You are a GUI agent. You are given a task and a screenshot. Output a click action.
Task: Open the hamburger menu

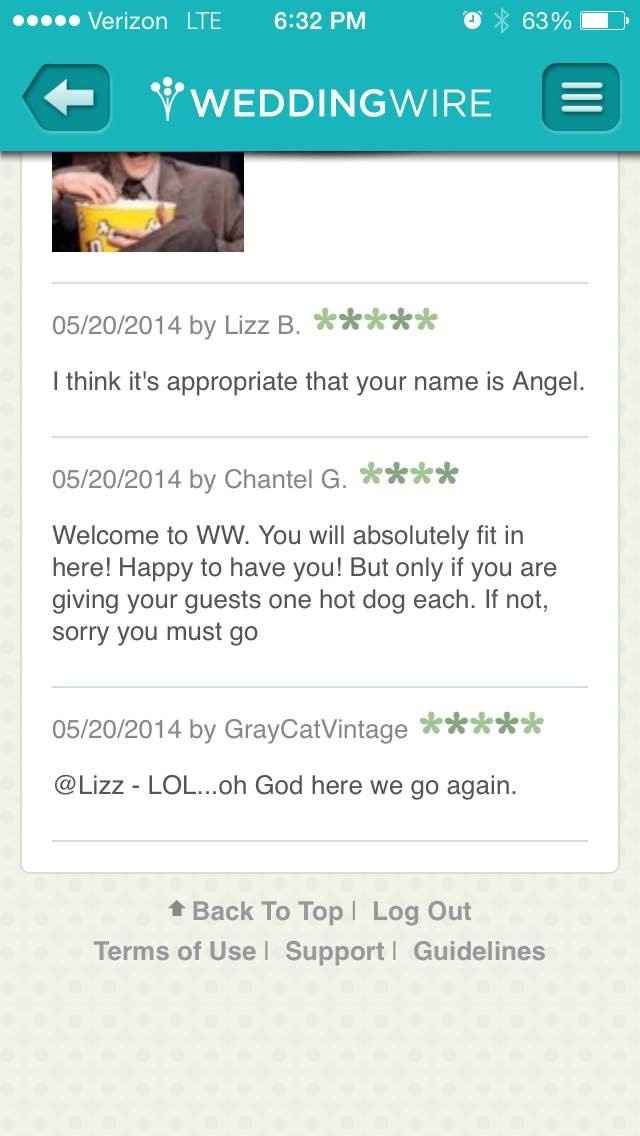[580, 98]
